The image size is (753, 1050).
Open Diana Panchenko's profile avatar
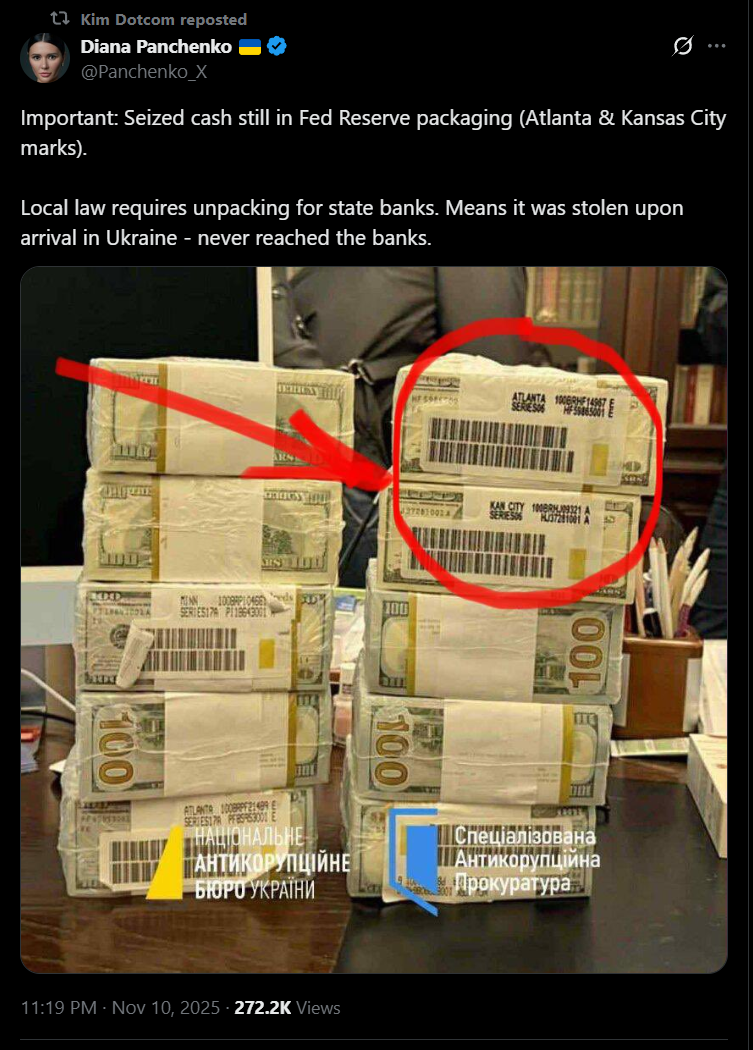pos(45,58)
